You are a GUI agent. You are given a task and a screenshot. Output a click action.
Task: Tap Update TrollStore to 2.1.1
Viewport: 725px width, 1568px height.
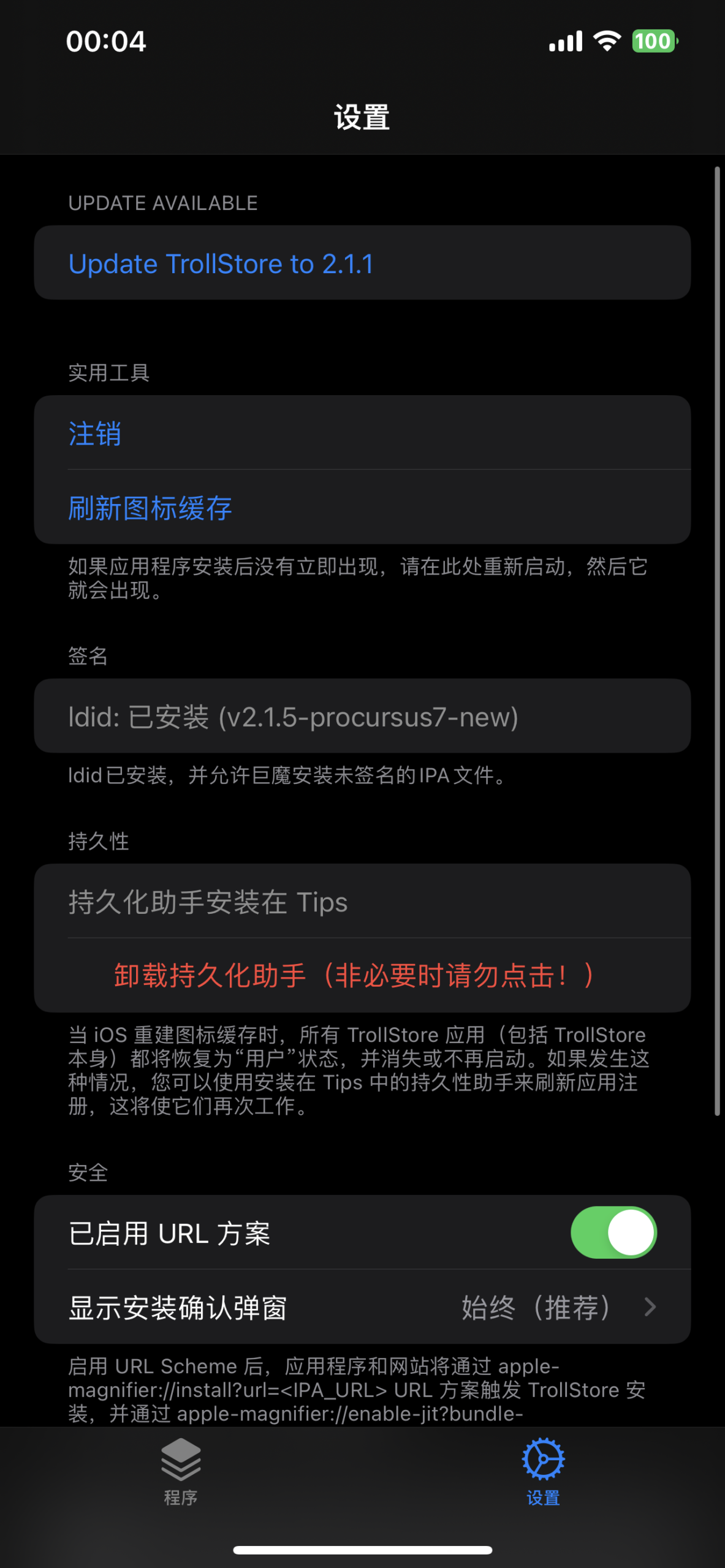point(222,263)
